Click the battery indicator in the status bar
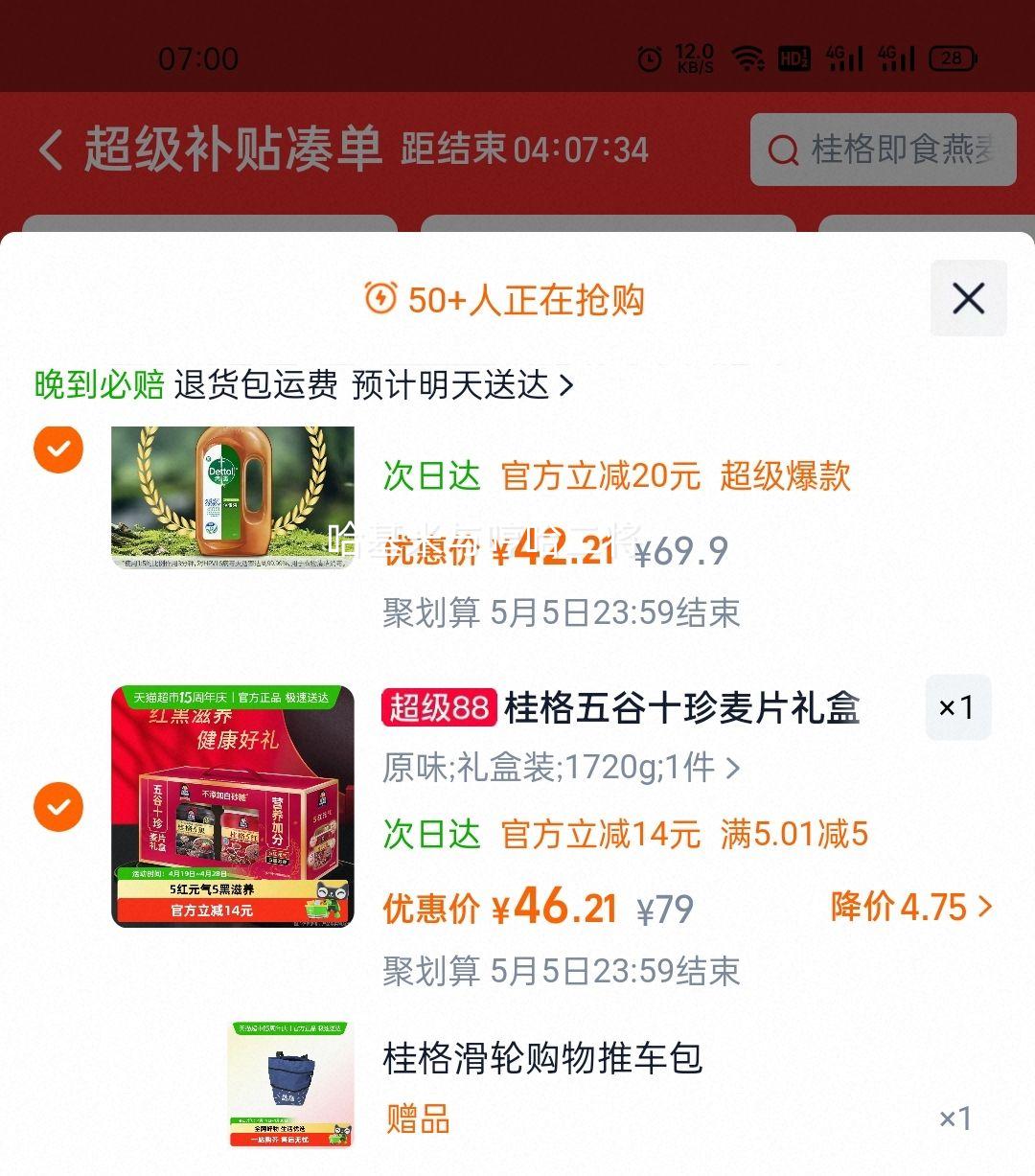This screenshot has height=1176, width=1035. coord(952,58)
